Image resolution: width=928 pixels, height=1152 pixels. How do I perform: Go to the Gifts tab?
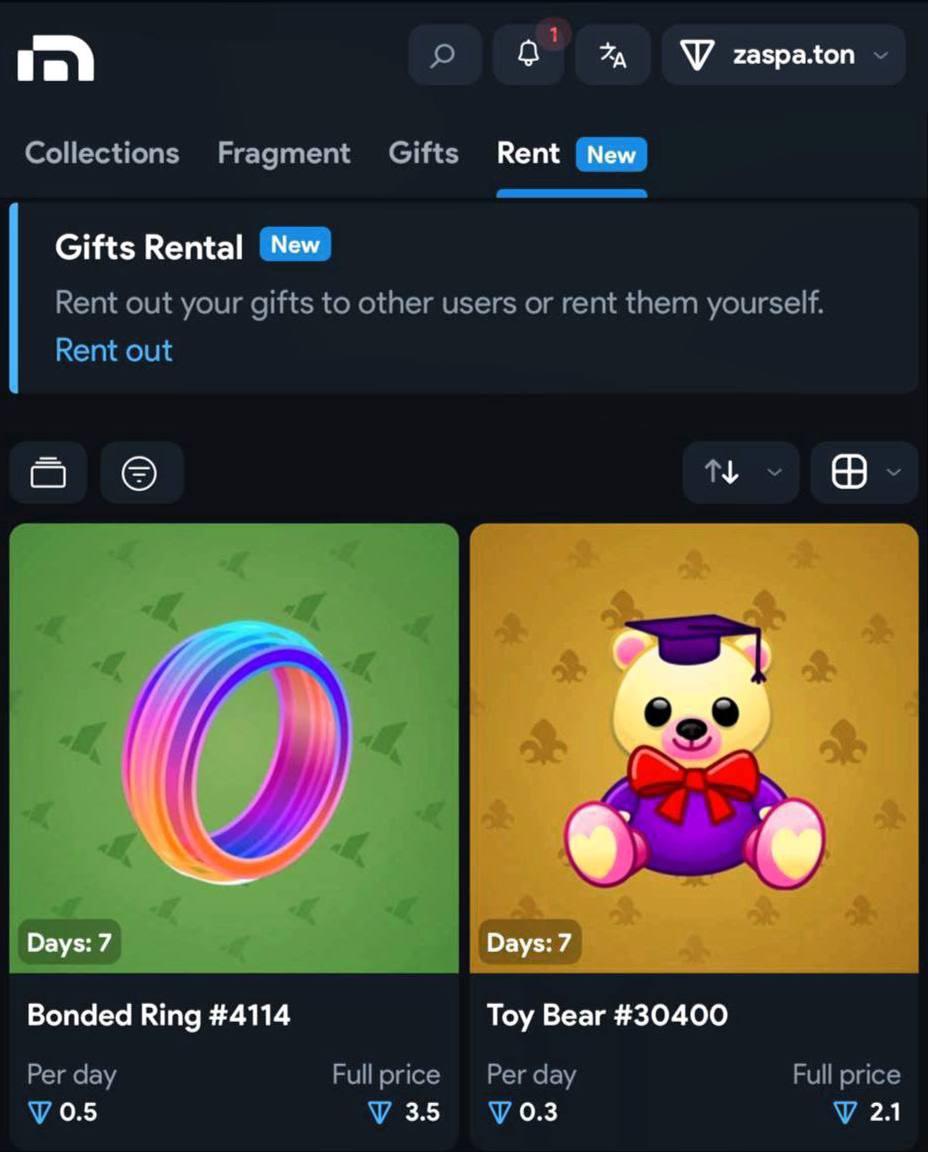423,153
